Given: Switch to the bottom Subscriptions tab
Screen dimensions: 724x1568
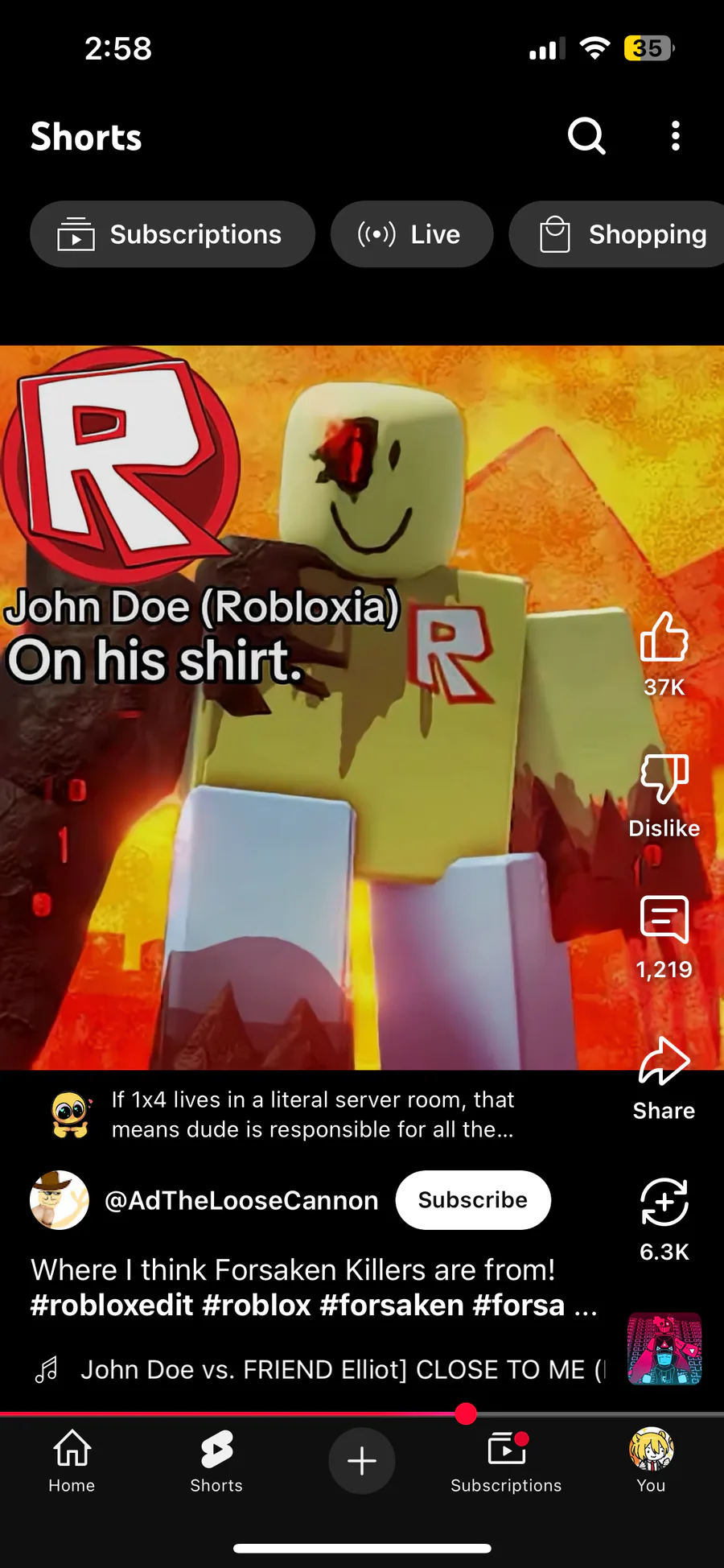Looking at the screenshot, I should tap(507, 1461).
